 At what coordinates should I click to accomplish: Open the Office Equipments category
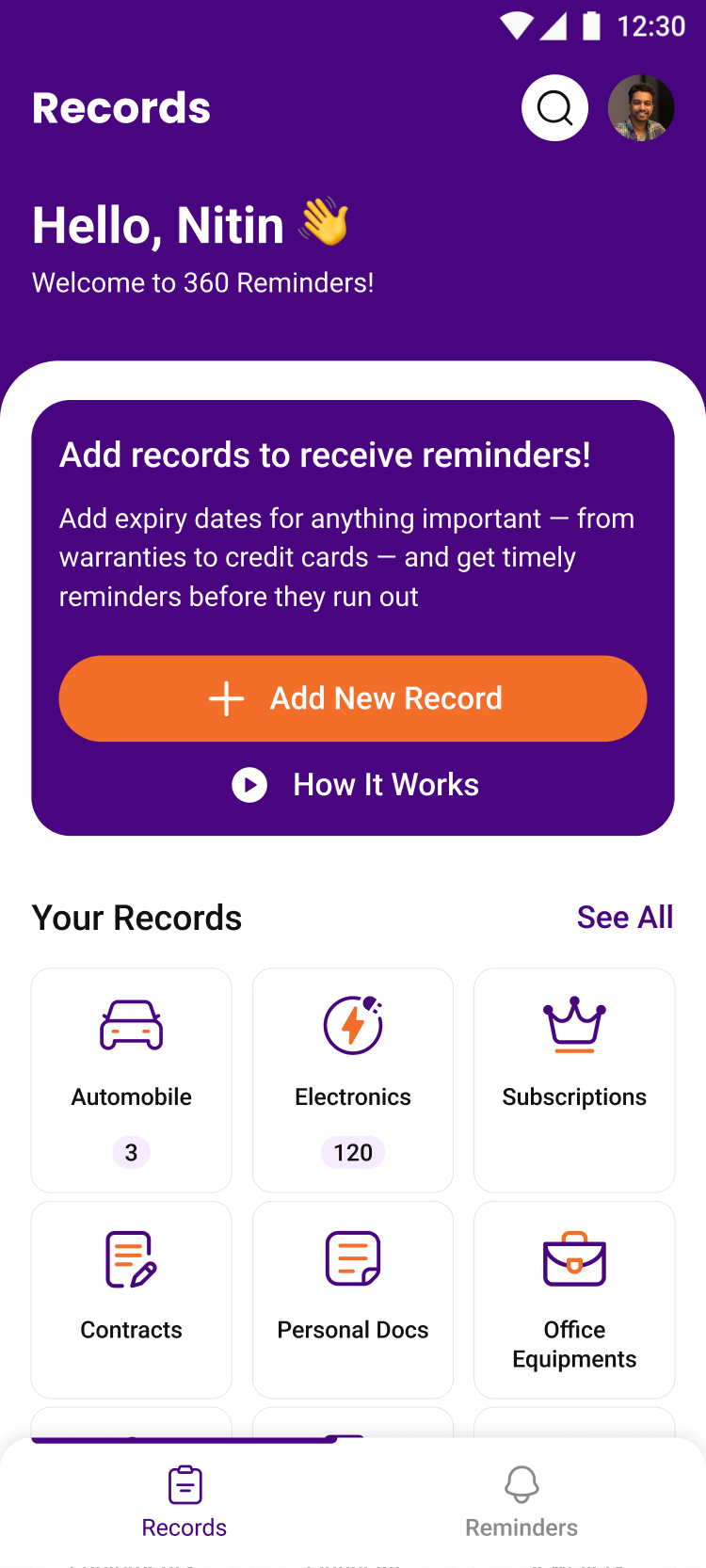(x=574, y=1299)
